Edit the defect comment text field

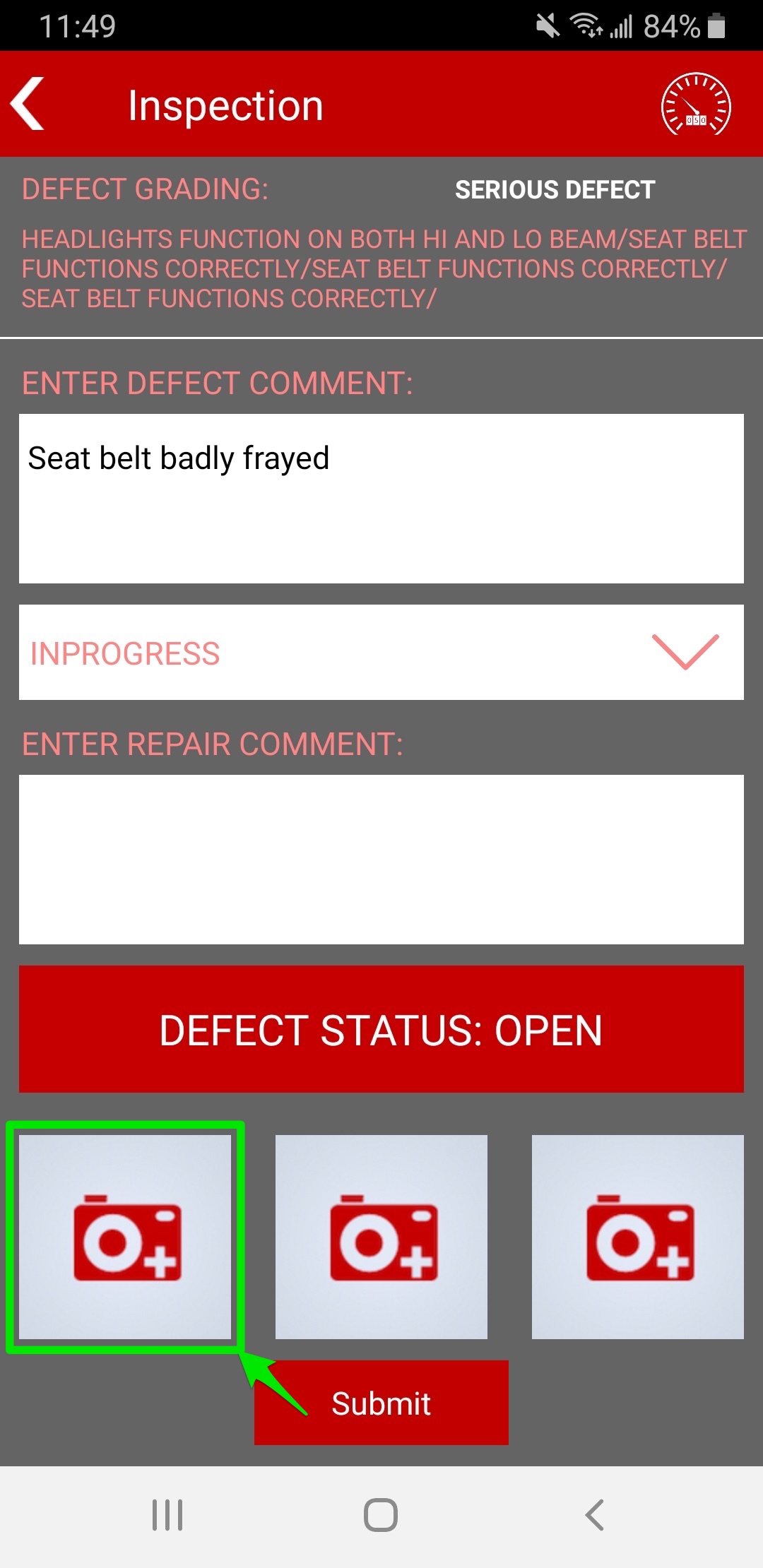tap(381, 499)
